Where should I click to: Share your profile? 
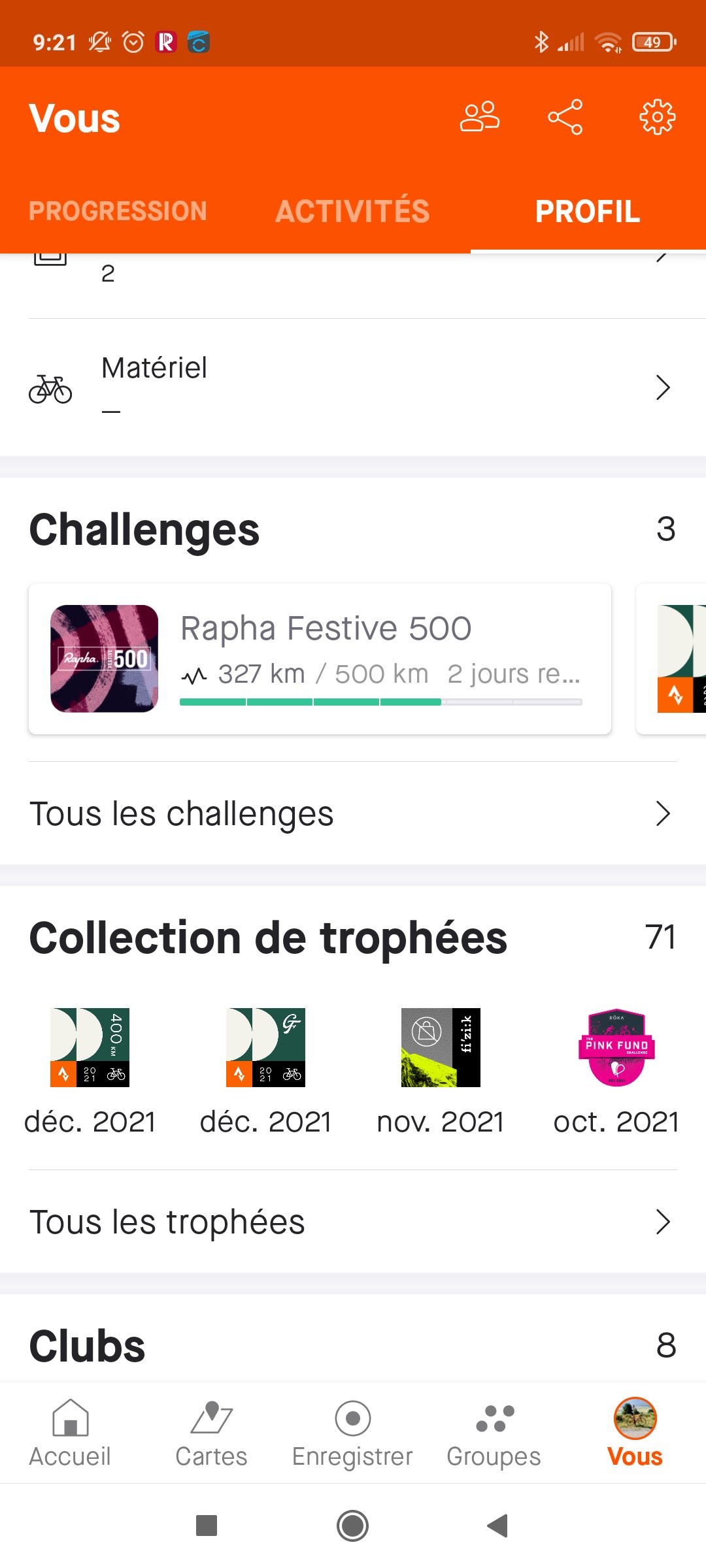[x=565, y=117]
